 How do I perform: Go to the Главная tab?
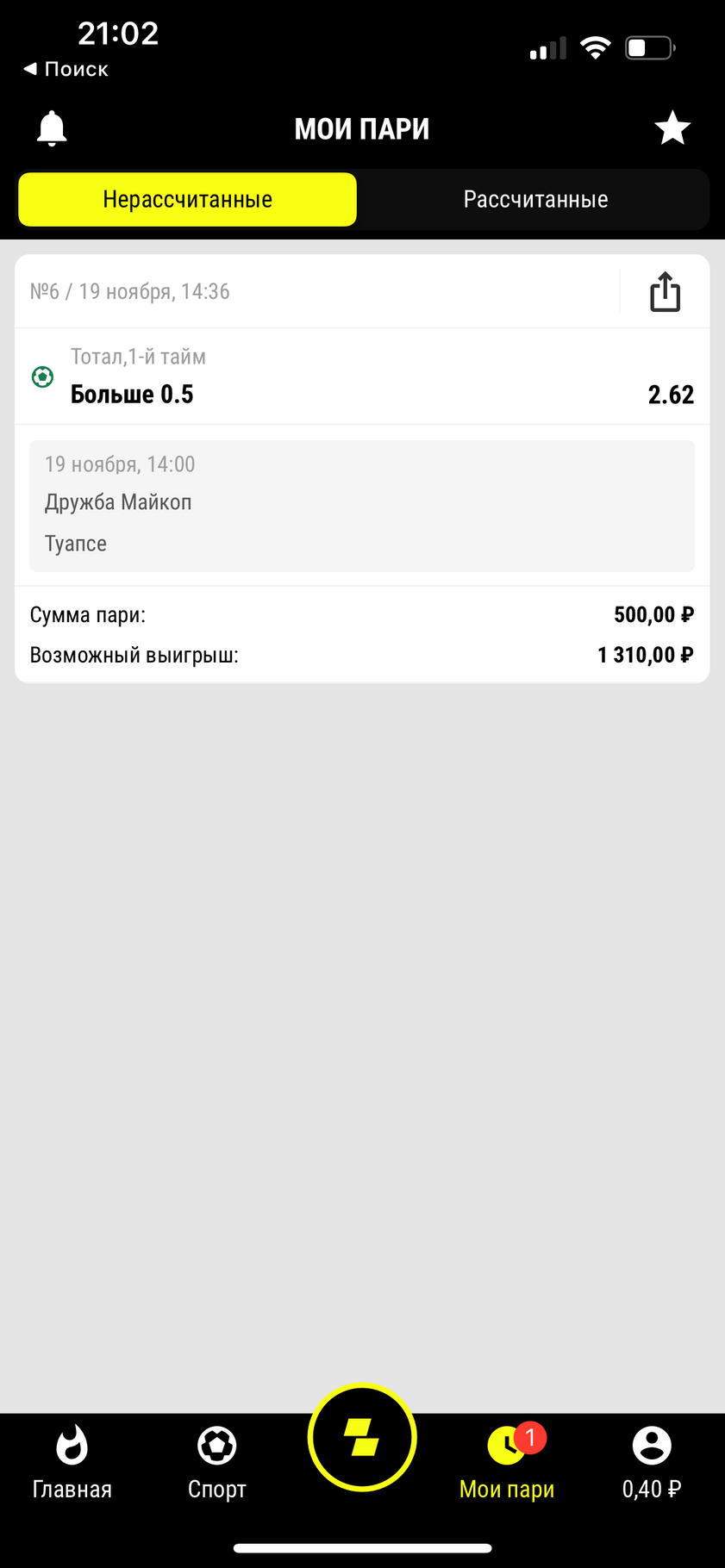(72, 1464)
